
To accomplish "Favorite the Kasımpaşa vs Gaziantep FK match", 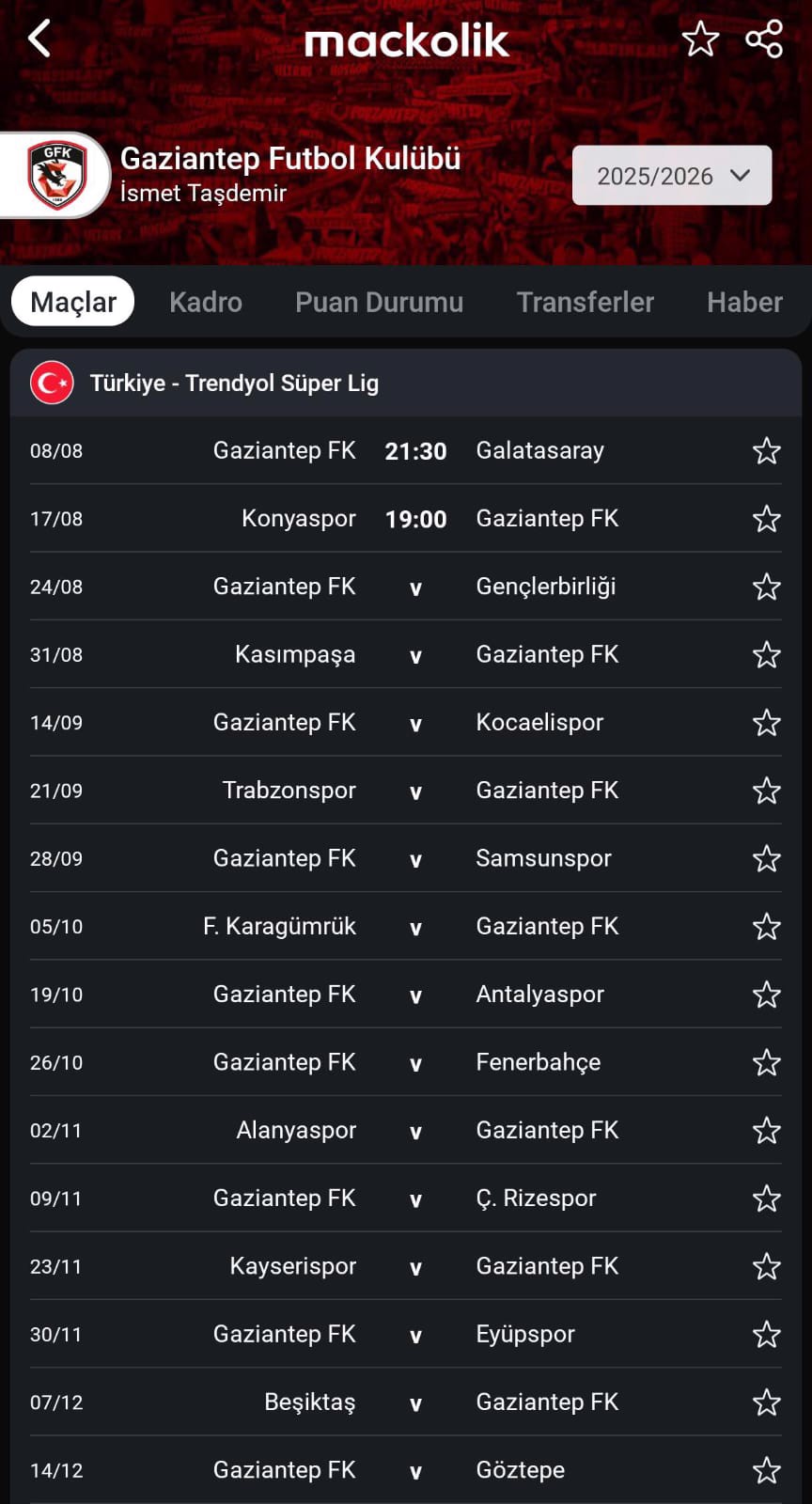I will pos(767,655).
